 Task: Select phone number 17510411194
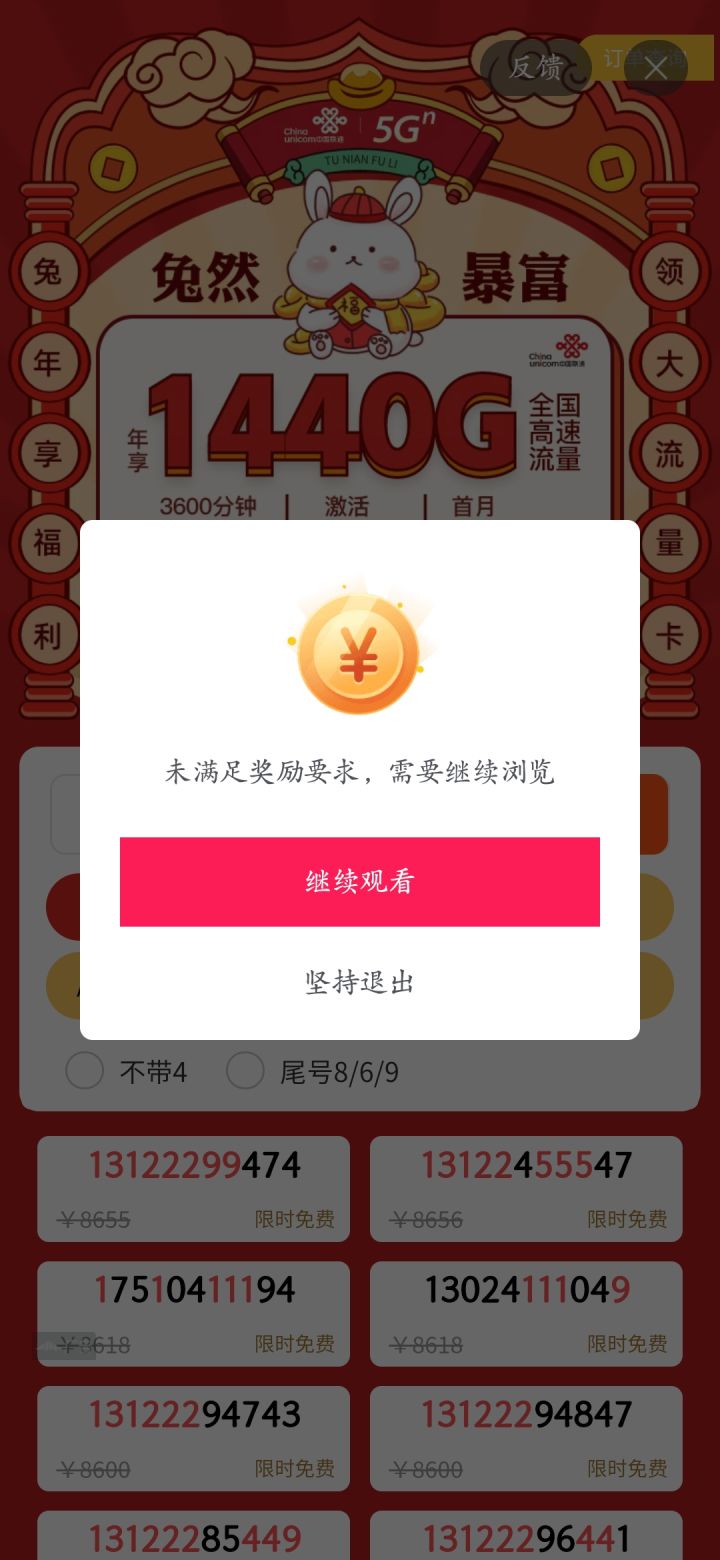tap(193, 1290)
